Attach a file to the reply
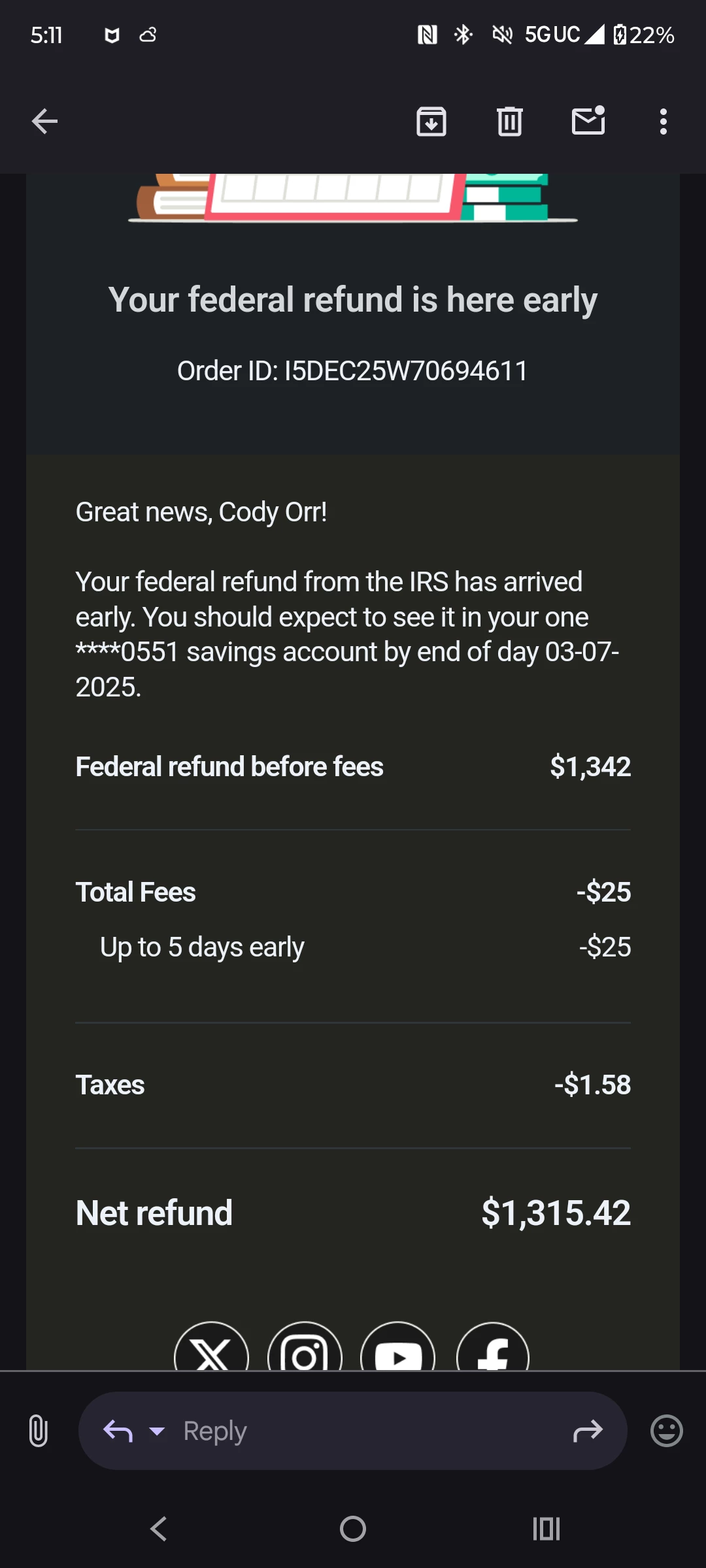Screen dimensions: 706x1568 (39, 1431)
